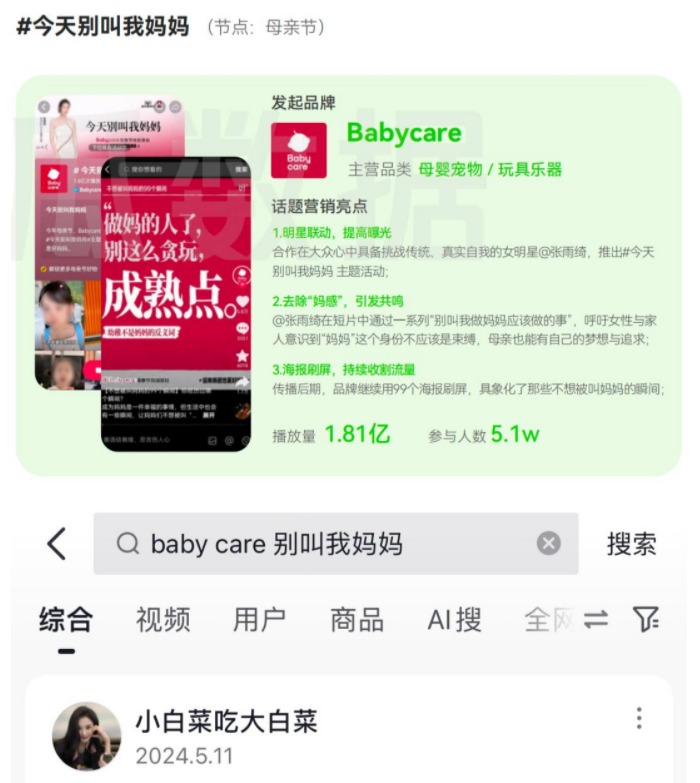Switch to the 商品 tab
The height and width of the screenshot is (783, 700).
(x=357, y=620)
